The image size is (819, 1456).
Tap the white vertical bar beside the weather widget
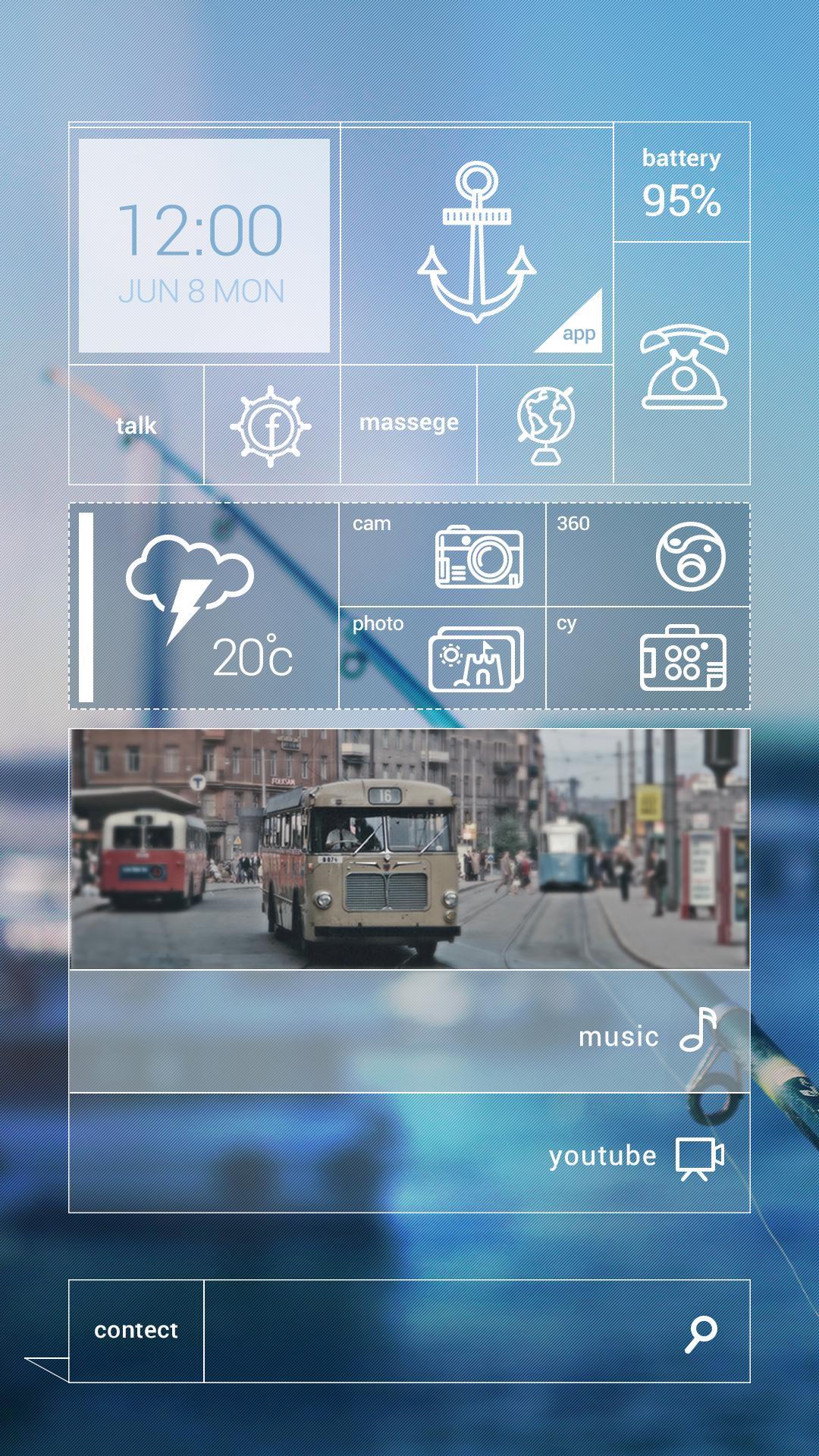tap(86, 607)
